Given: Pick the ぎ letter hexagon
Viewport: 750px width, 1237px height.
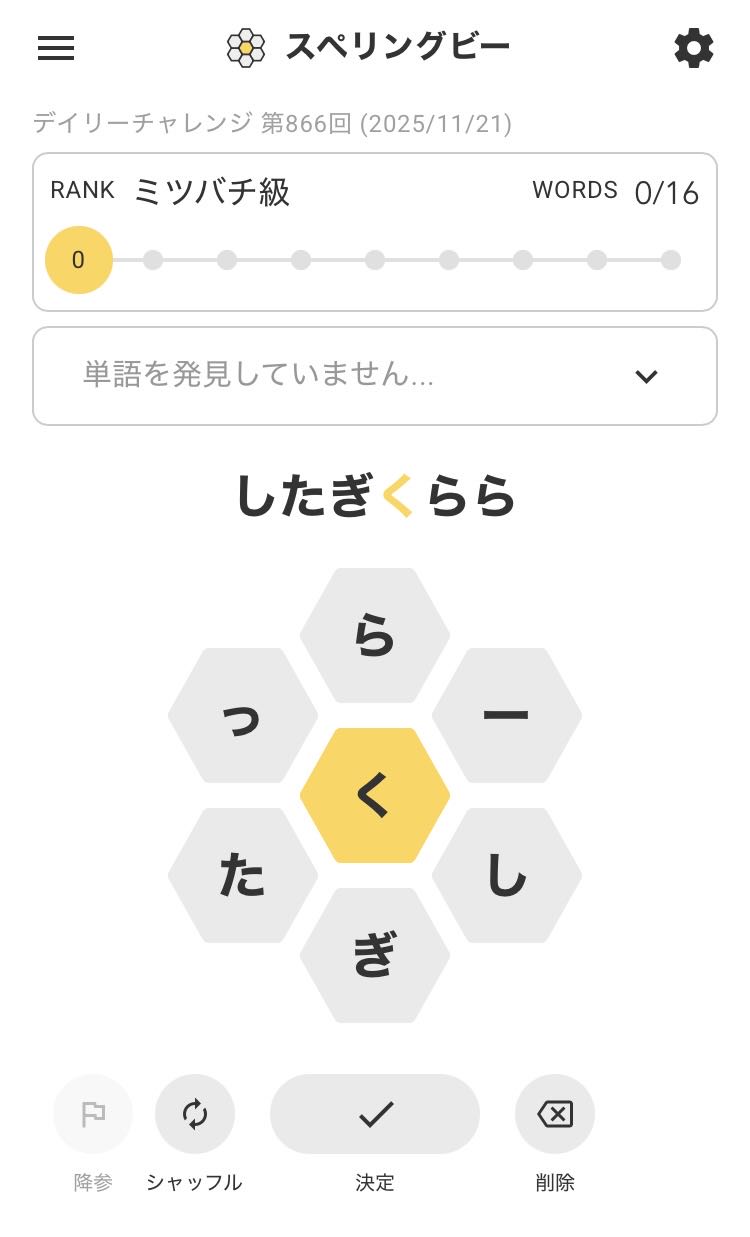Looking at the screenshot, I should tap(375, 956).
